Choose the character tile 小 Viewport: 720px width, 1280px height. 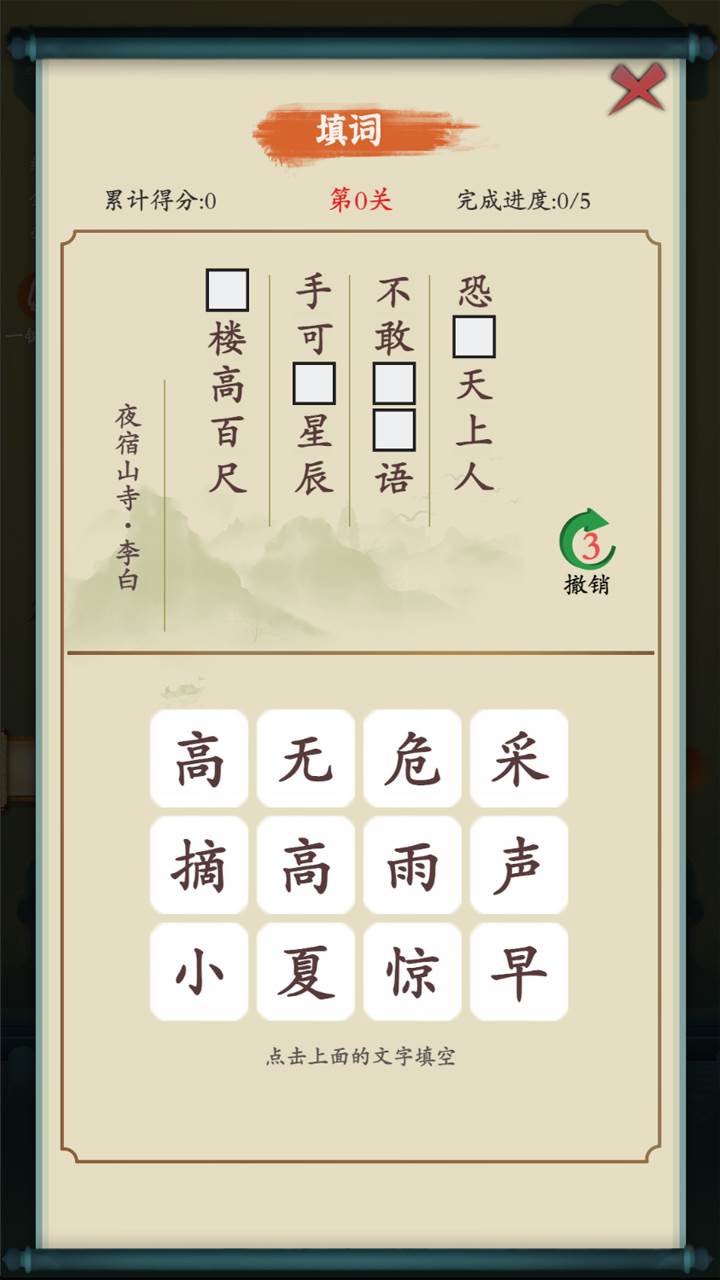[x=199, y=971]
